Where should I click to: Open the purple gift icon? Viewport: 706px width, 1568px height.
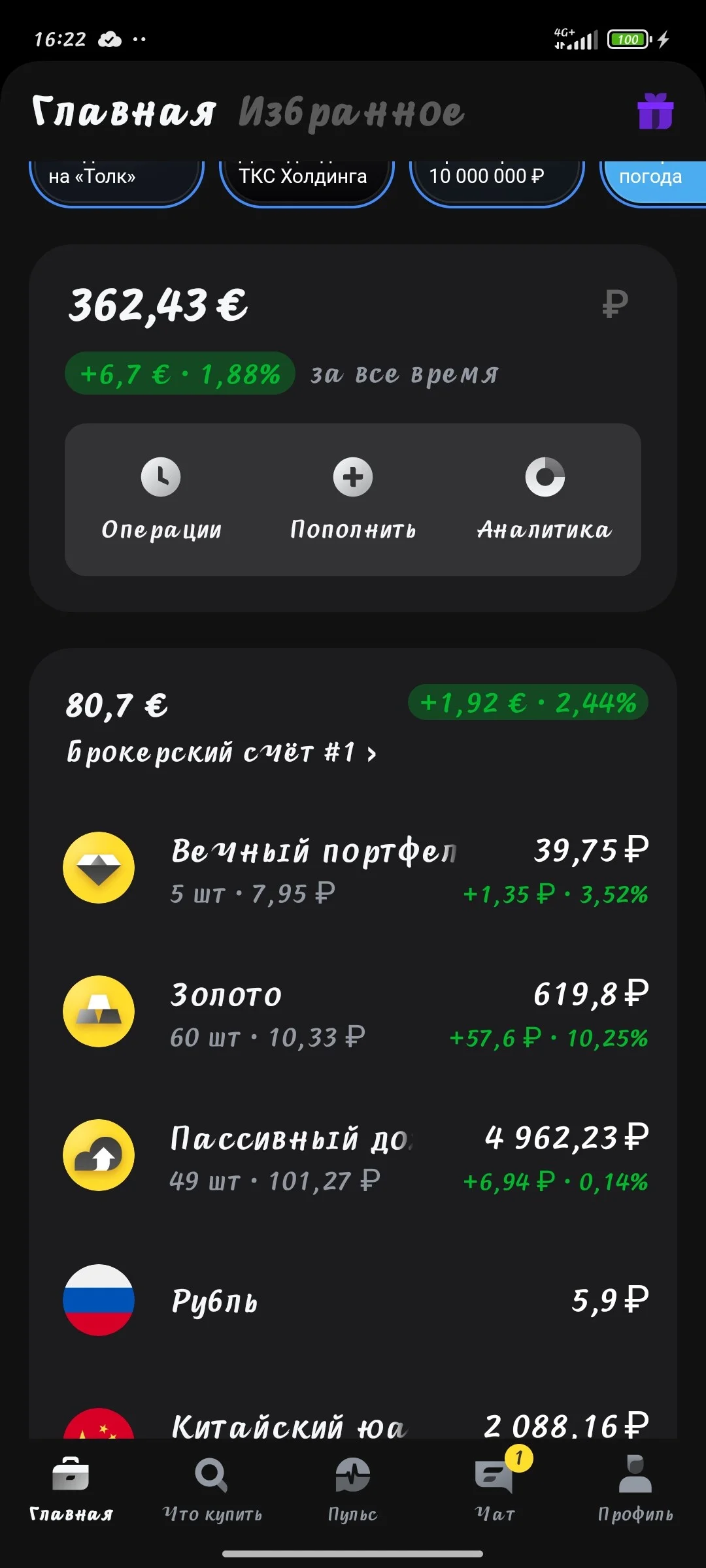click(x=656, y=111)
